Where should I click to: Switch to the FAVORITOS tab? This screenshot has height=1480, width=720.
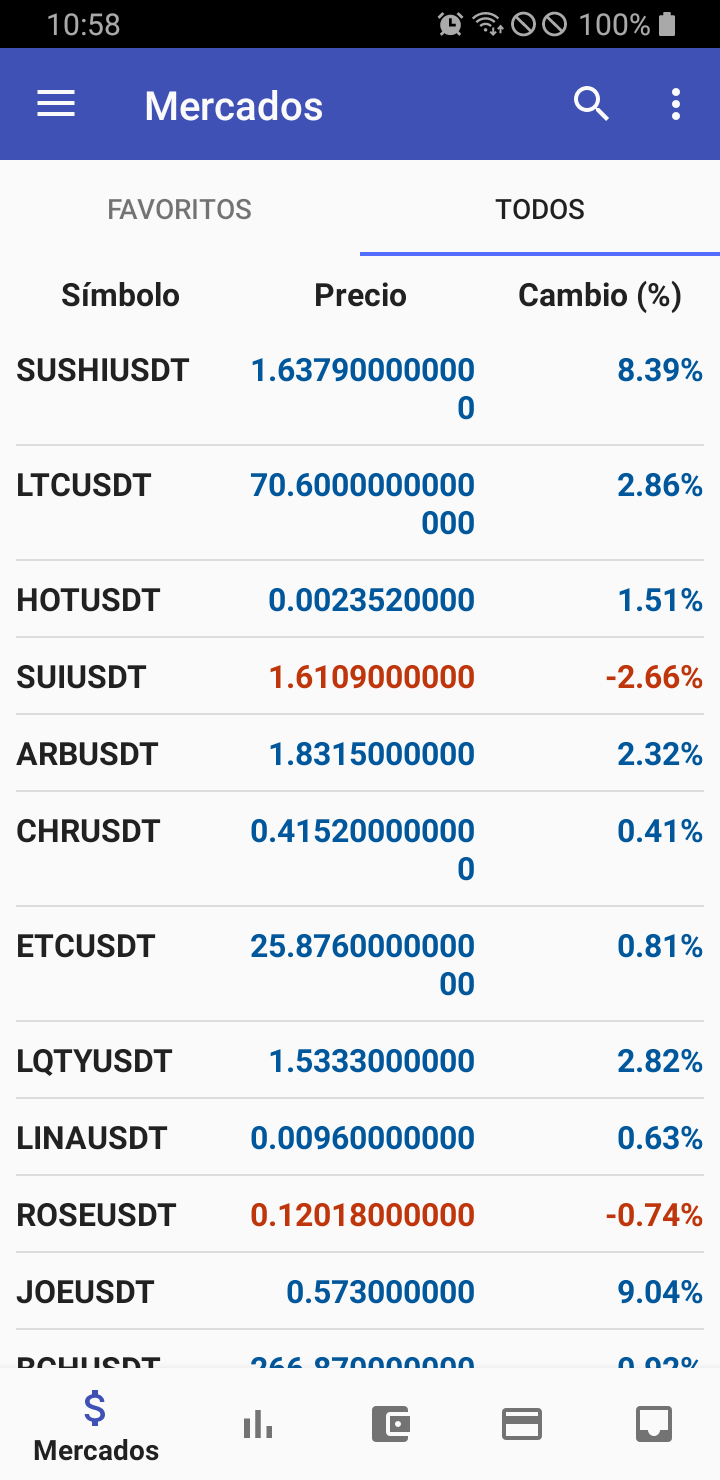(x=180, y=209)
